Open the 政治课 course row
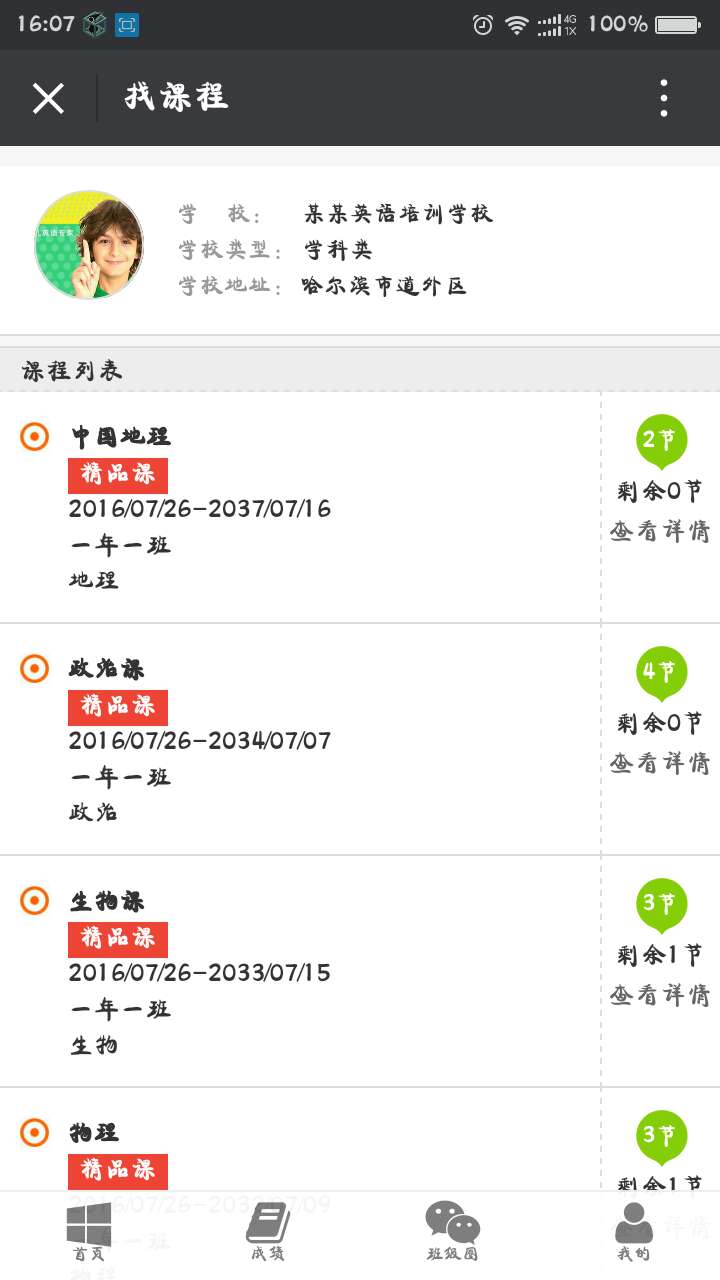The width and height of the screenshot is (720, 1280). coord(300,739)
